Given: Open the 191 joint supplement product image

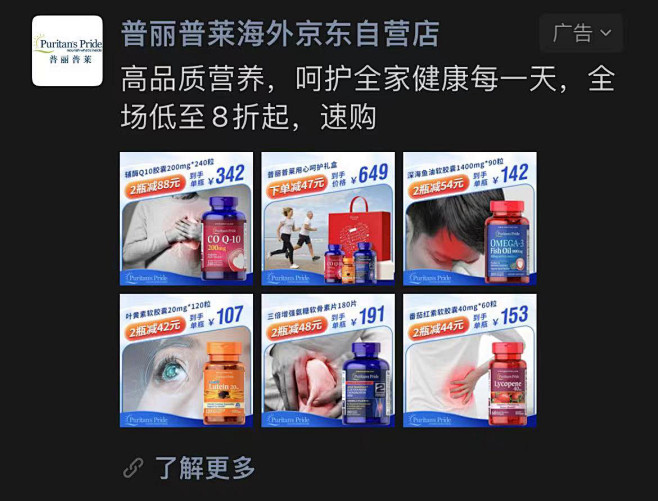Looking at the screenshot, I should 328,360.
